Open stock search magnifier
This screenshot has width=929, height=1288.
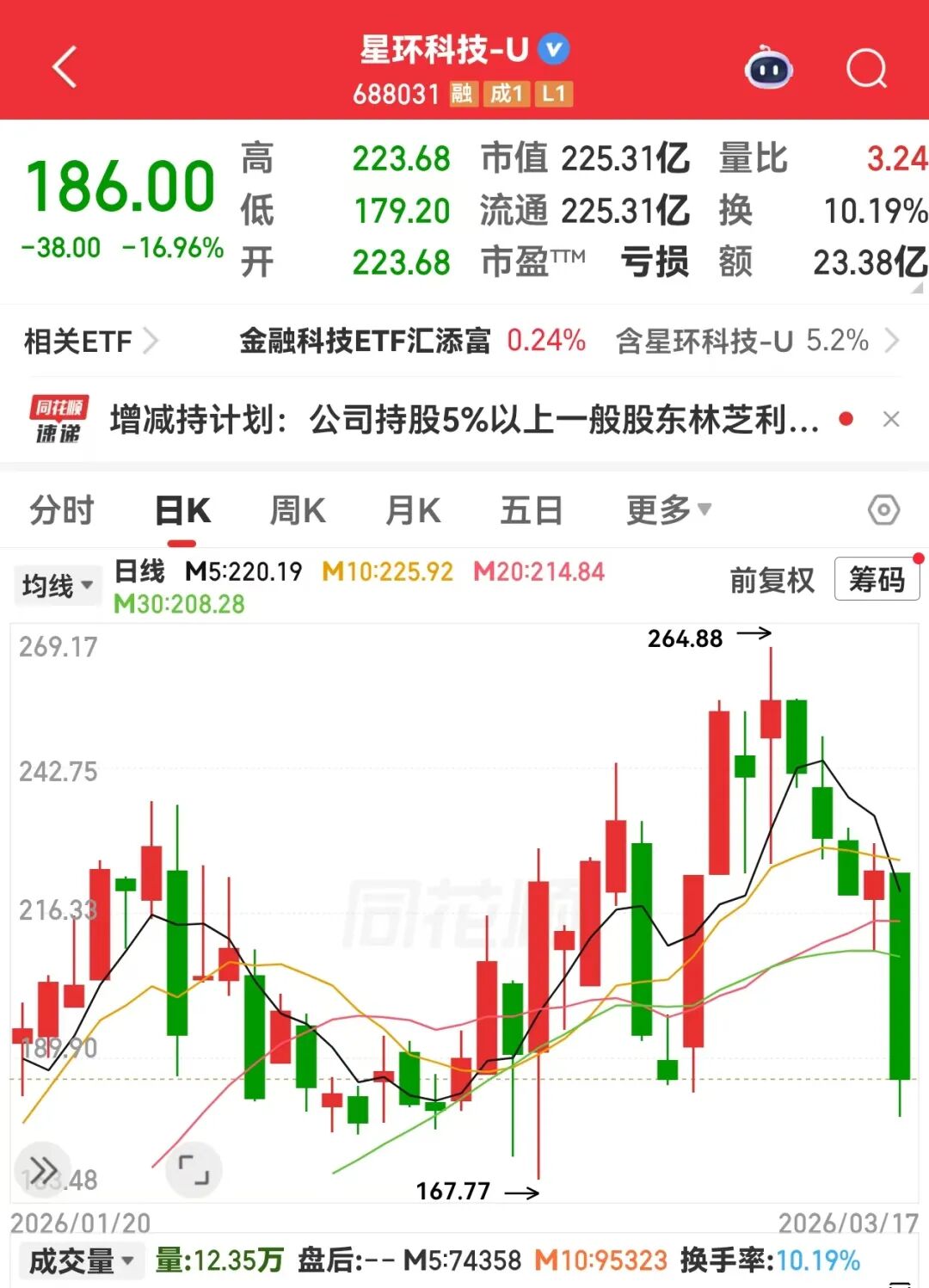[x=865, y=68]
